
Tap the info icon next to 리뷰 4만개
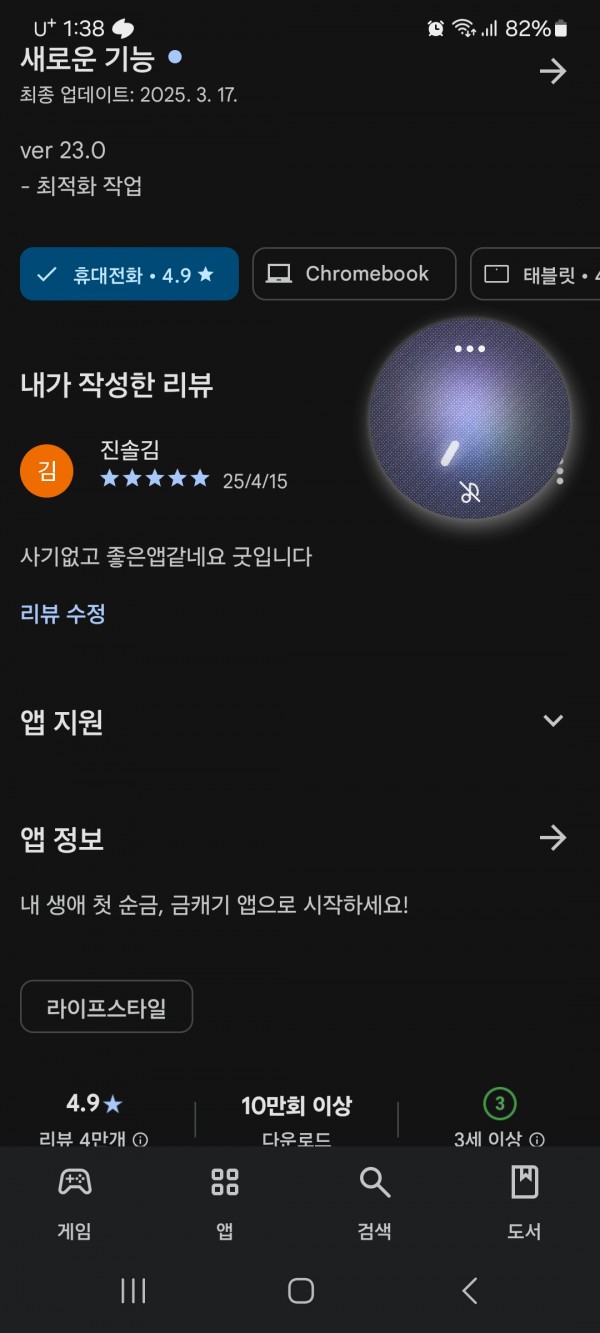141,1139
